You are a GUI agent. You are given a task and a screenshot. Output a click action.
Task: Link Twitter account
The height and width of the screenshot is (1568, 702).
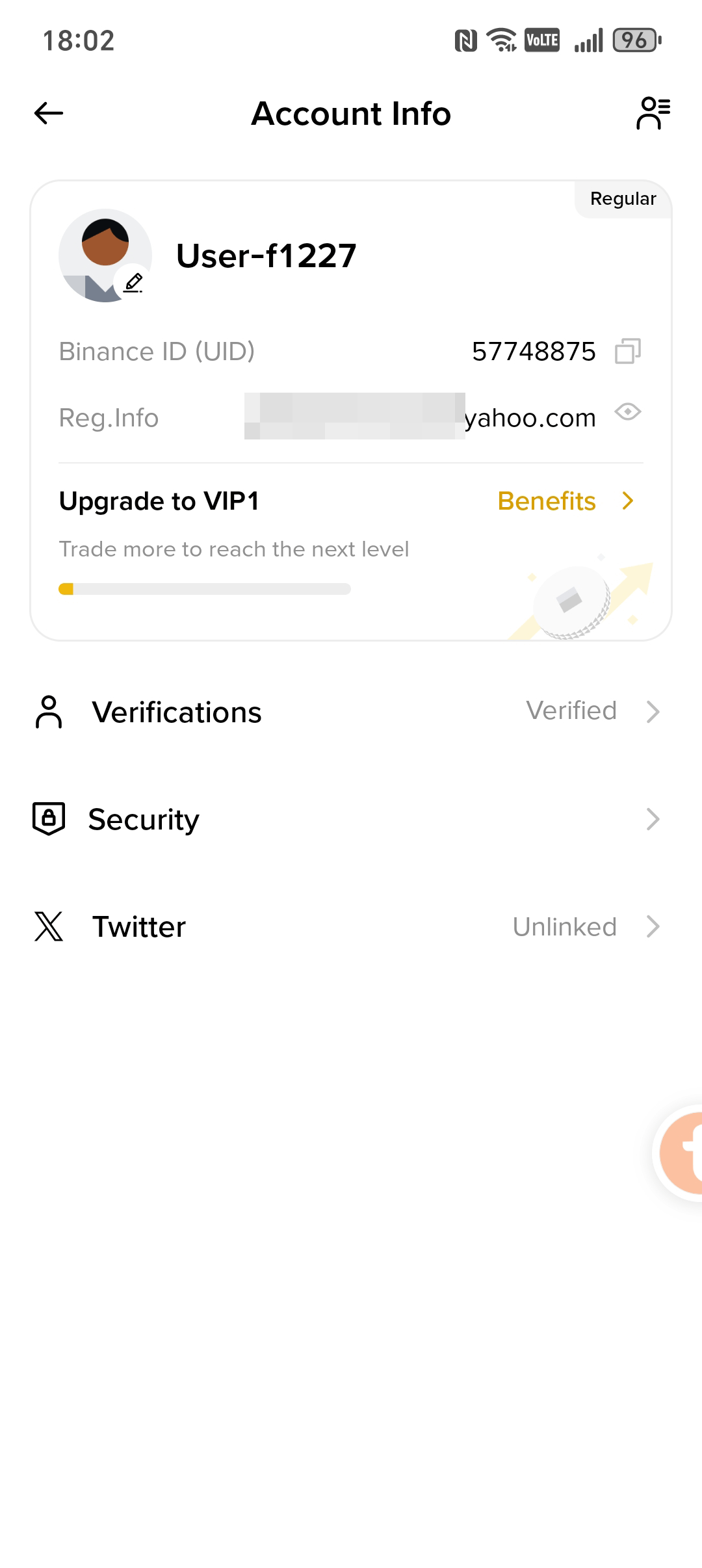(351, 926)
